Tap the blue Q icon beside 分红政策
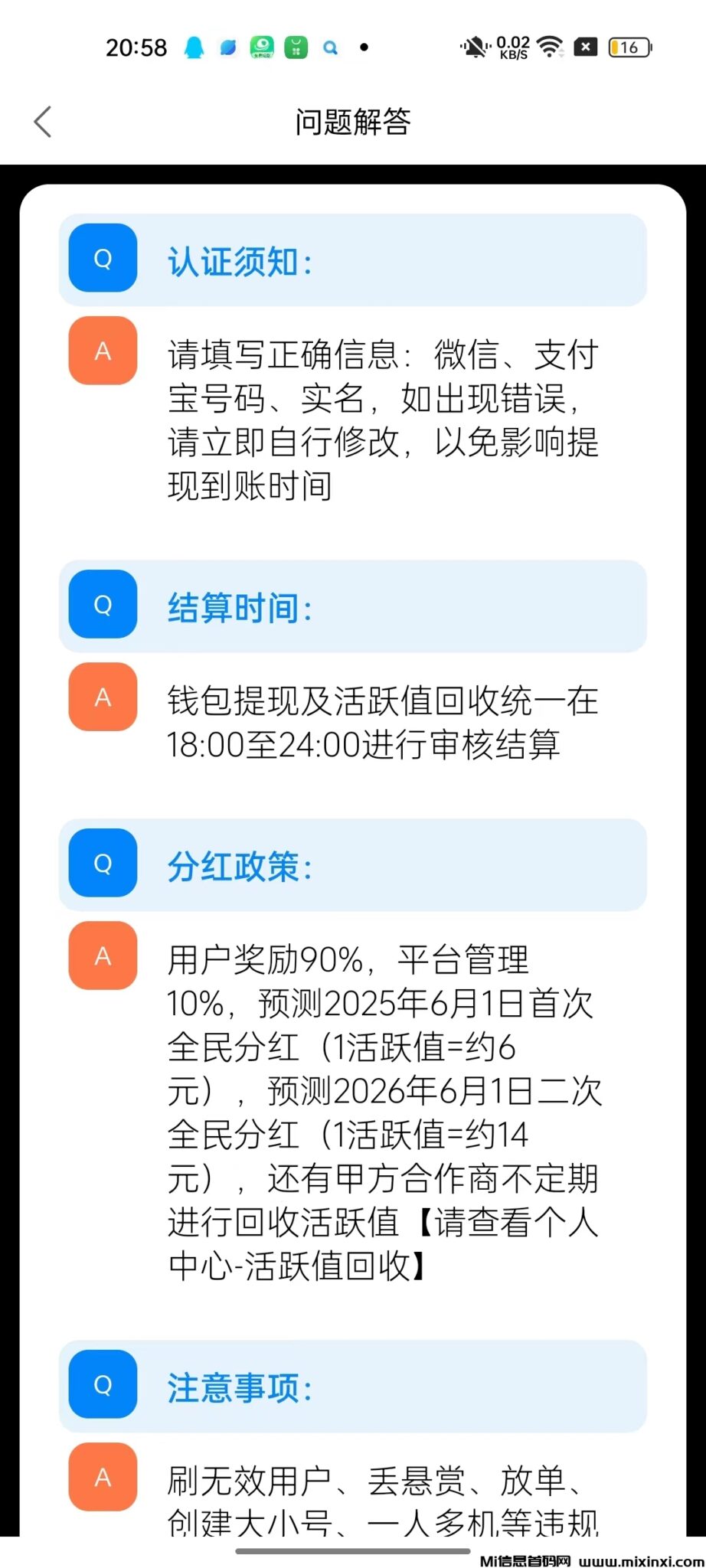The width and height of the screenshot is (706, 1568). point(102,864)
